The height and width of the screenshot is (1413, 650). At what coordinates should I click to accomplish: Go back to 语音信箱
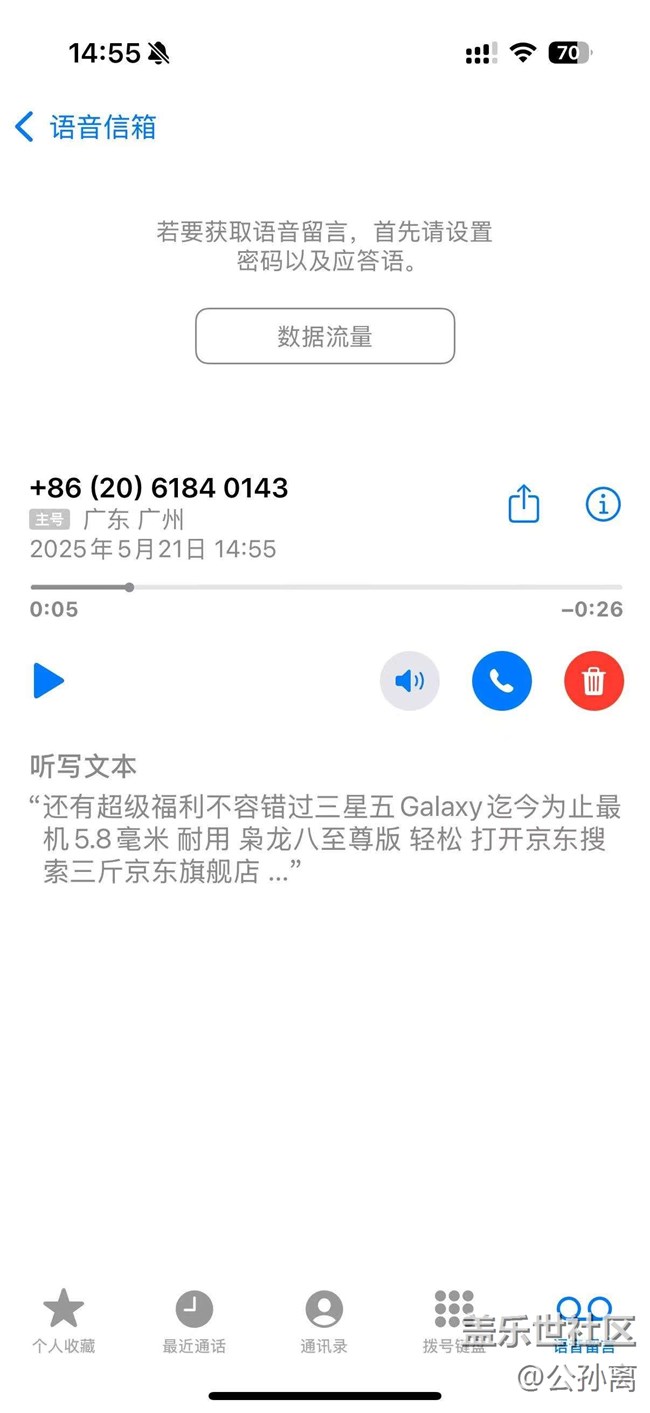click(x=85, y=127)
